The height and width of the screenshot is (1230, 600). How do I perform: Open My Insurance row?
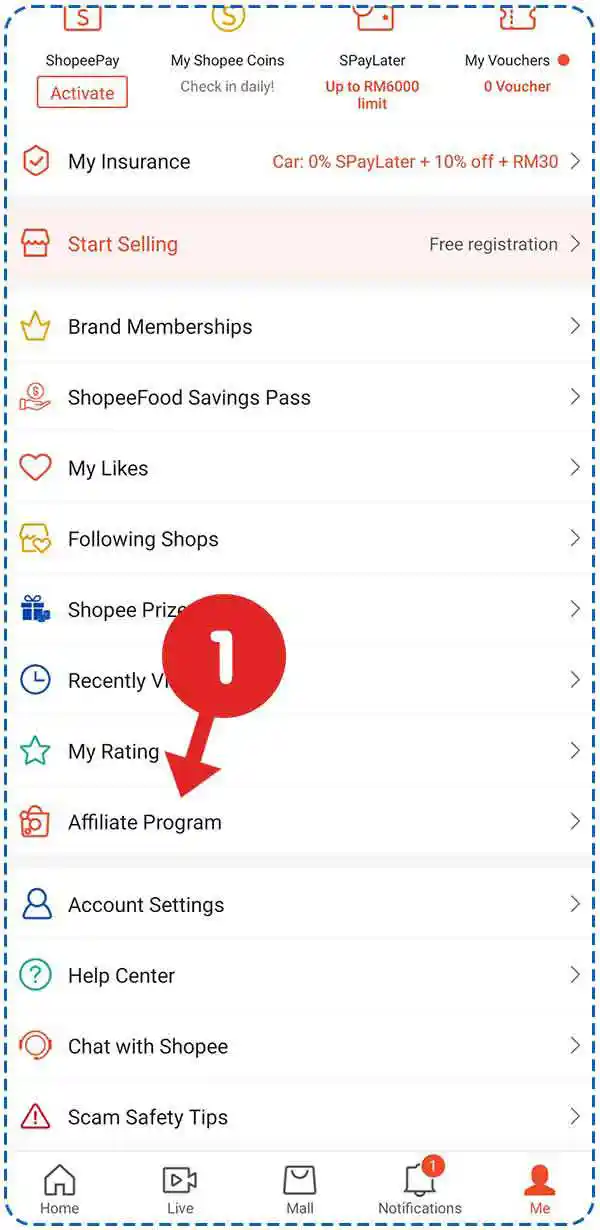click(x=300, y=162)
